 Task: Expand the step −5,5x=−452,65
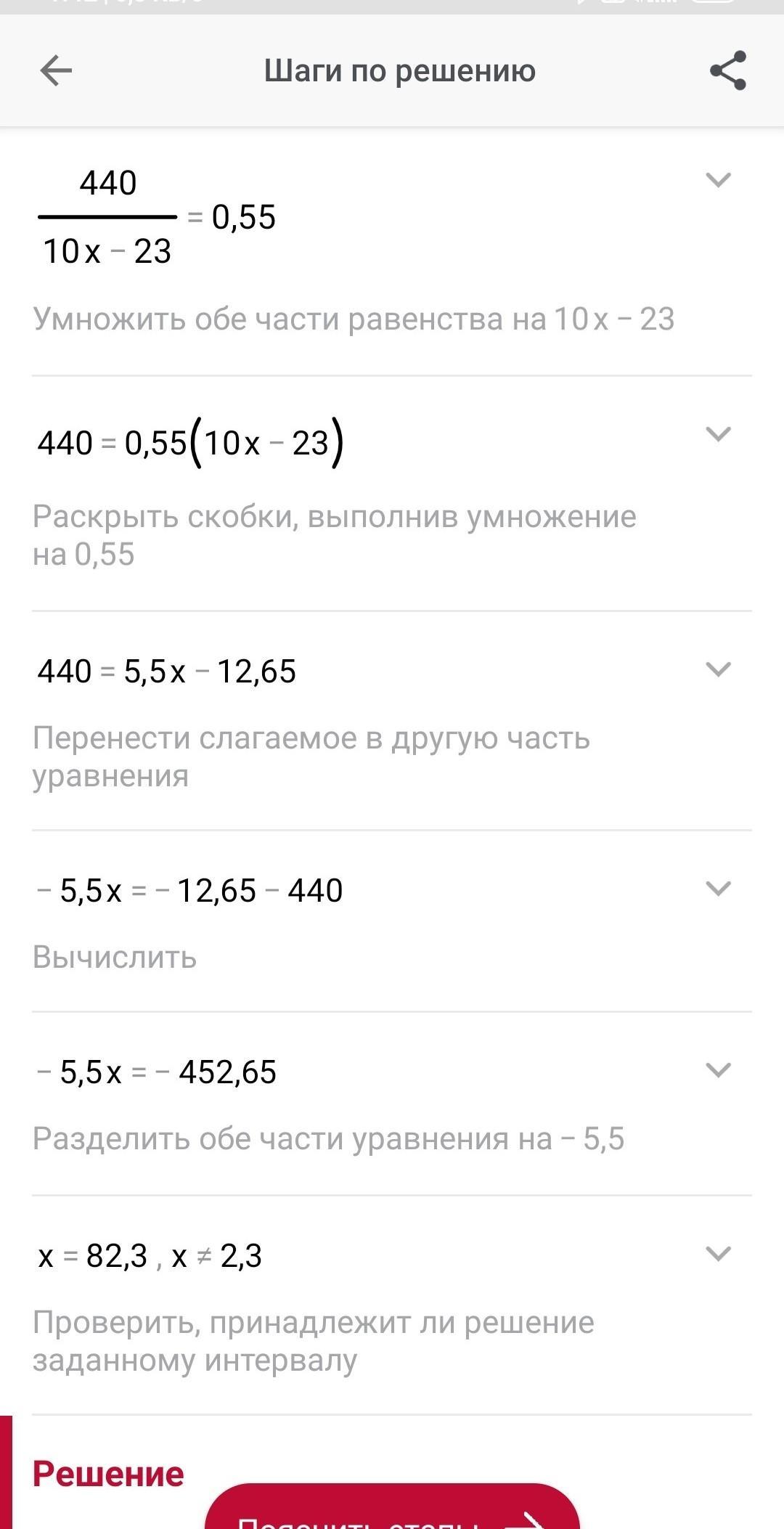718,1069
